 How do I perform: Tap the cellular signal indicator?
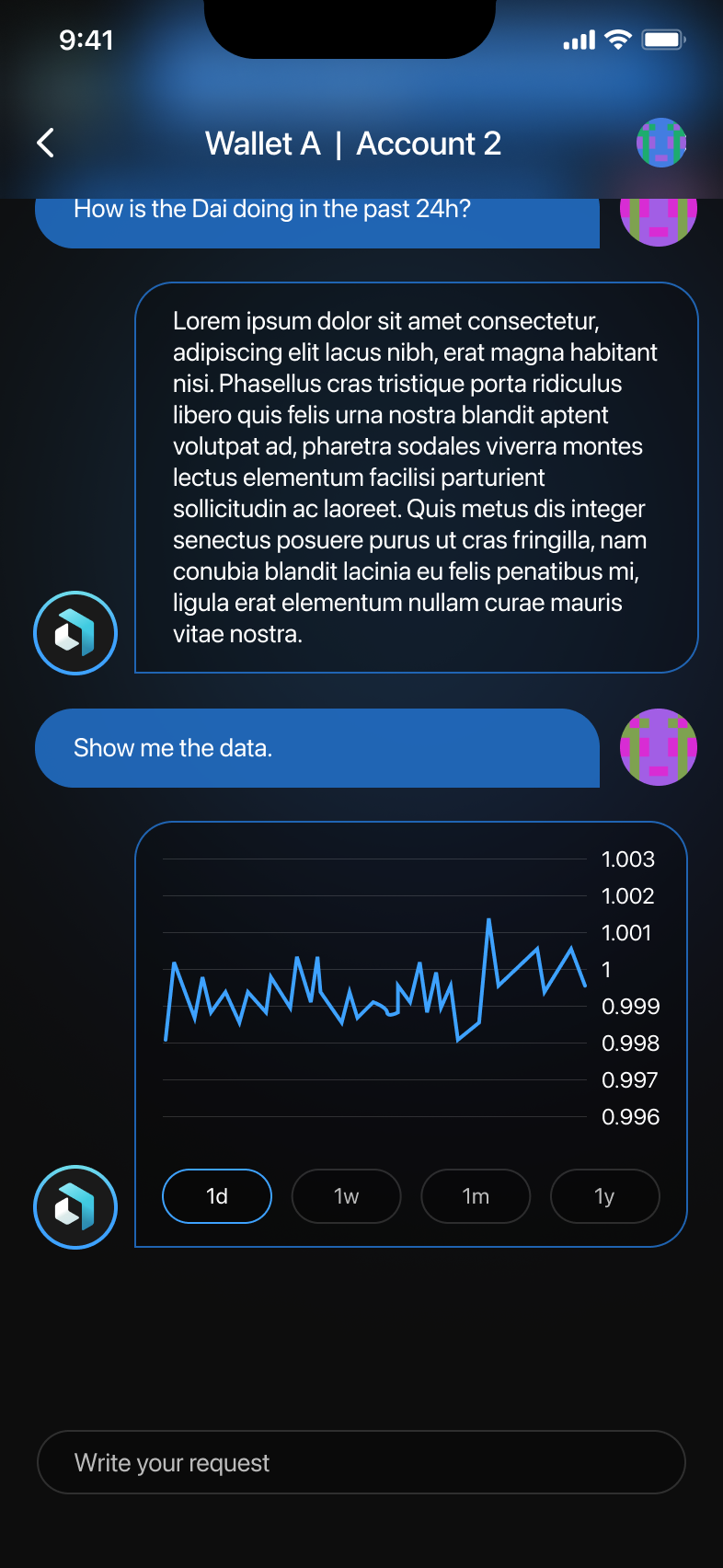pos(578,39)
